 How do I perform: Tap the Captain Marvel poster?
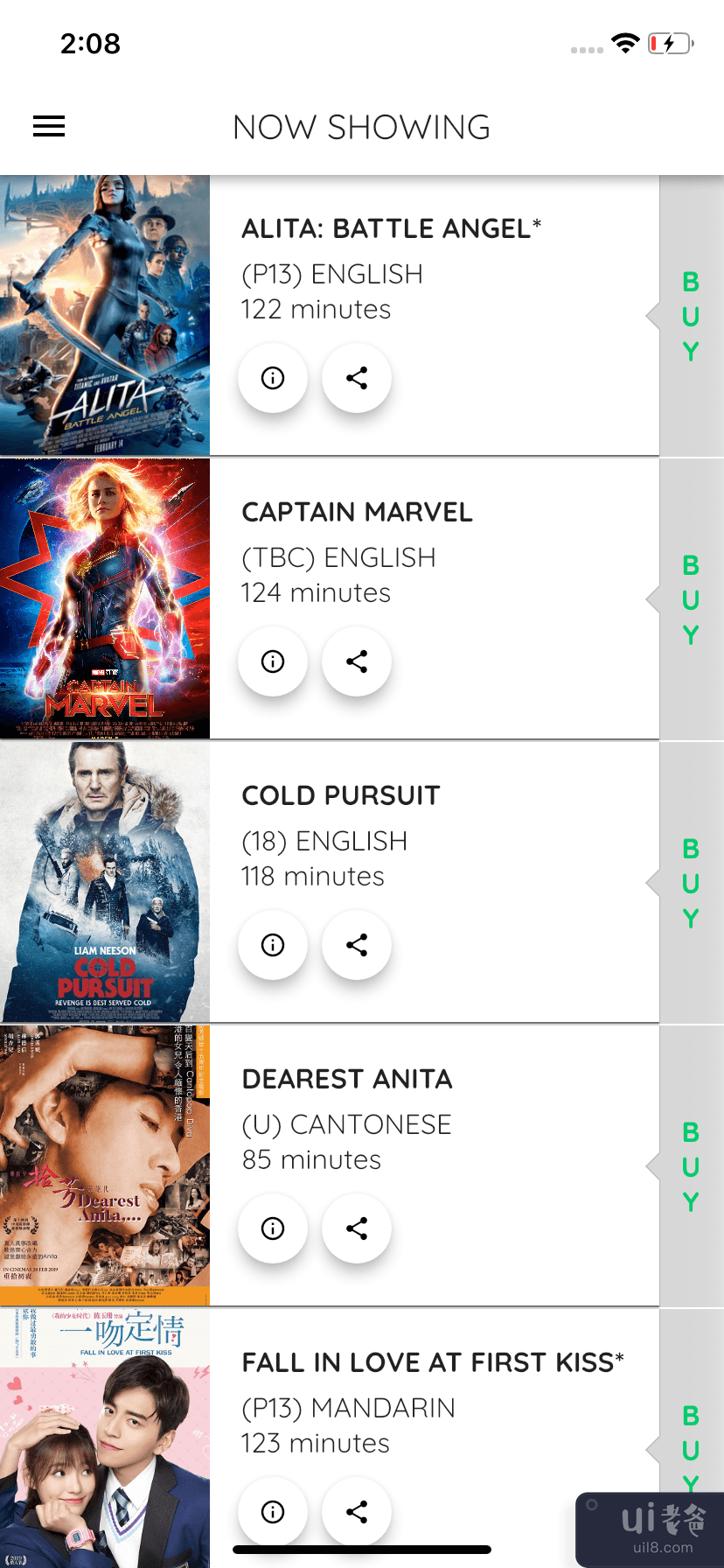point(105,598)
